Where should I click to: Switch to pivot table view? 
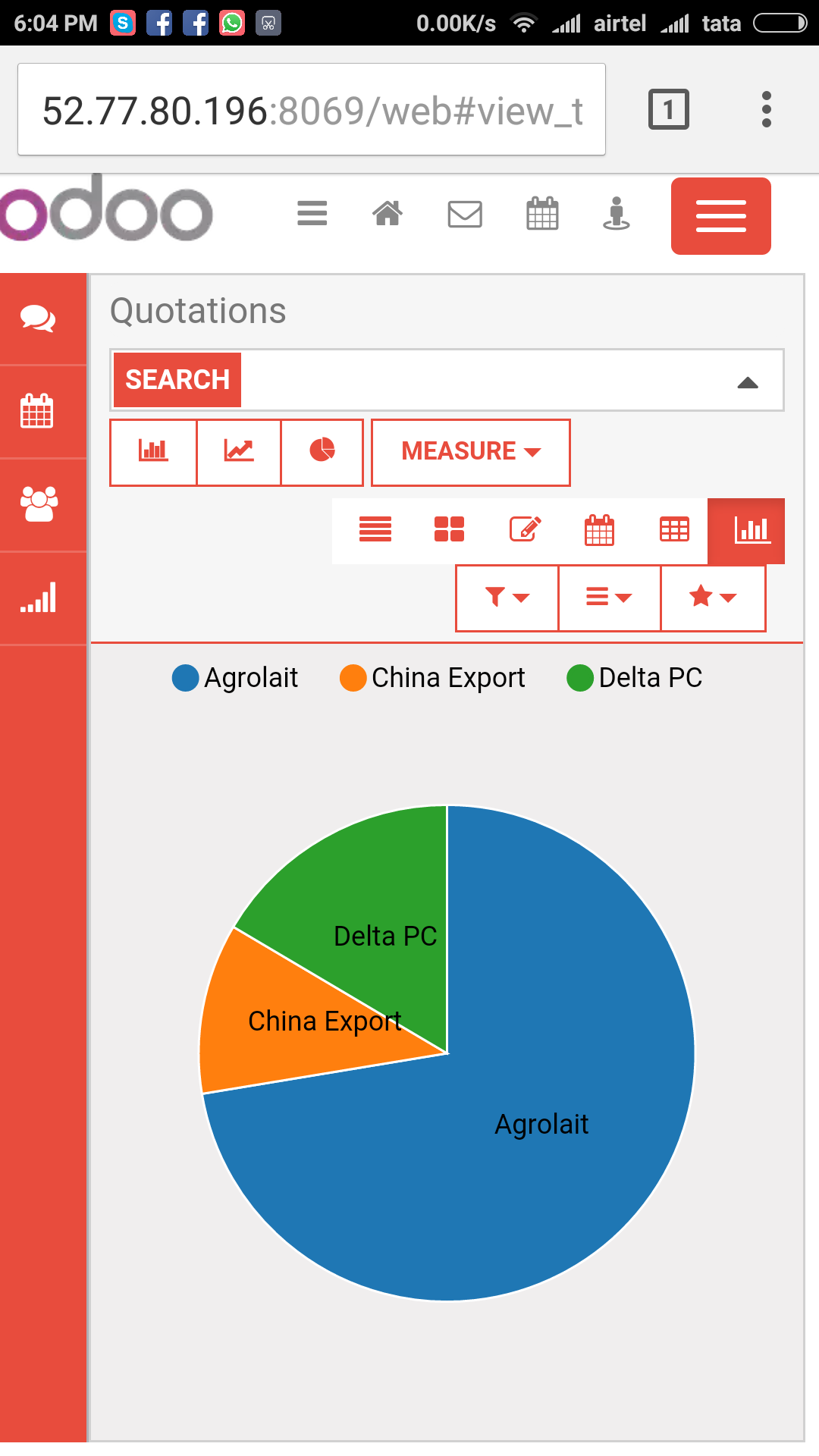point(674,529)
